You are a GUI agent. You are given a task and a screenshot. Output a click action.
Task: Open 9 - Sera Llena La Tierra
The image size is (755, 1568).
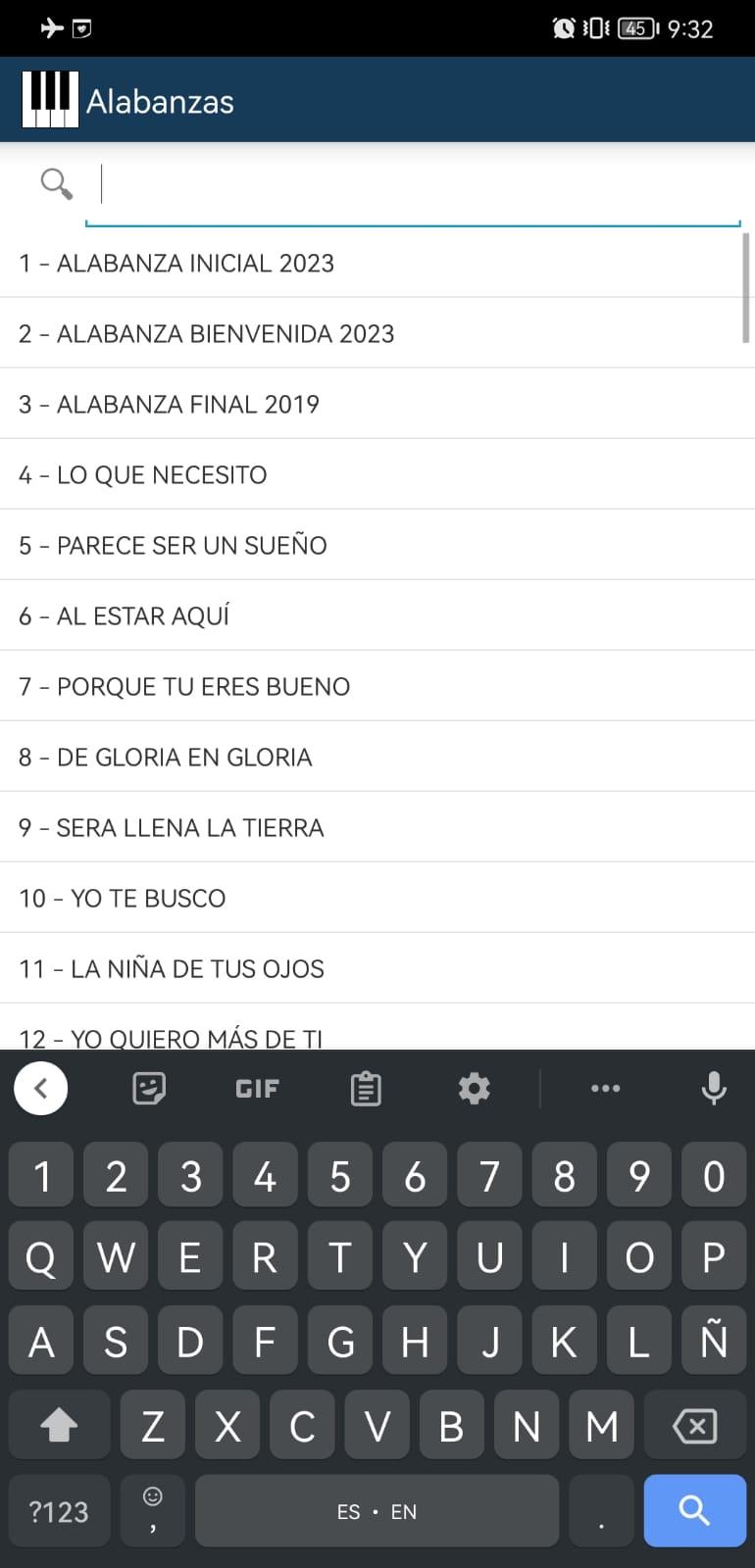tap(377, 827)
